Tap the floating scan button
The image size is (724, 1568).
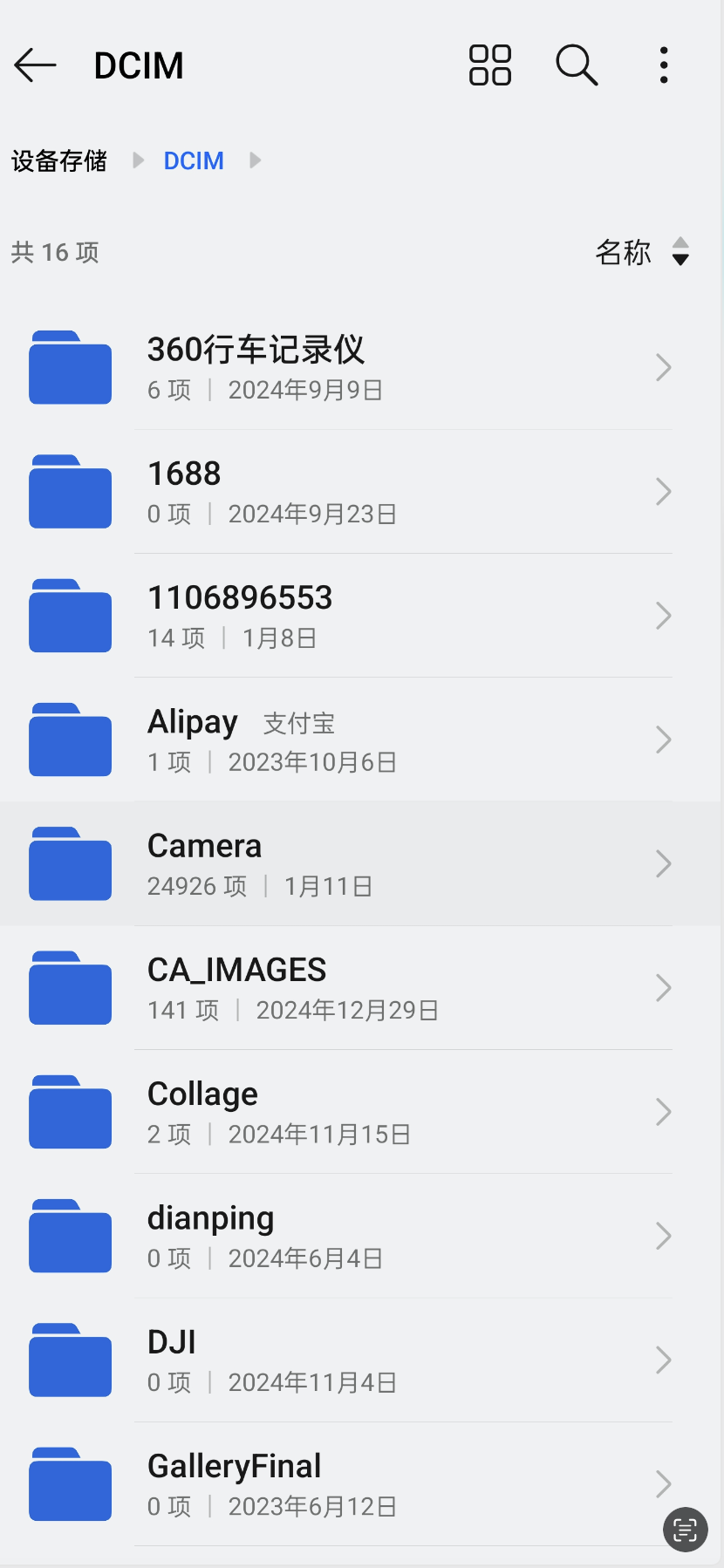(686, 1530)
